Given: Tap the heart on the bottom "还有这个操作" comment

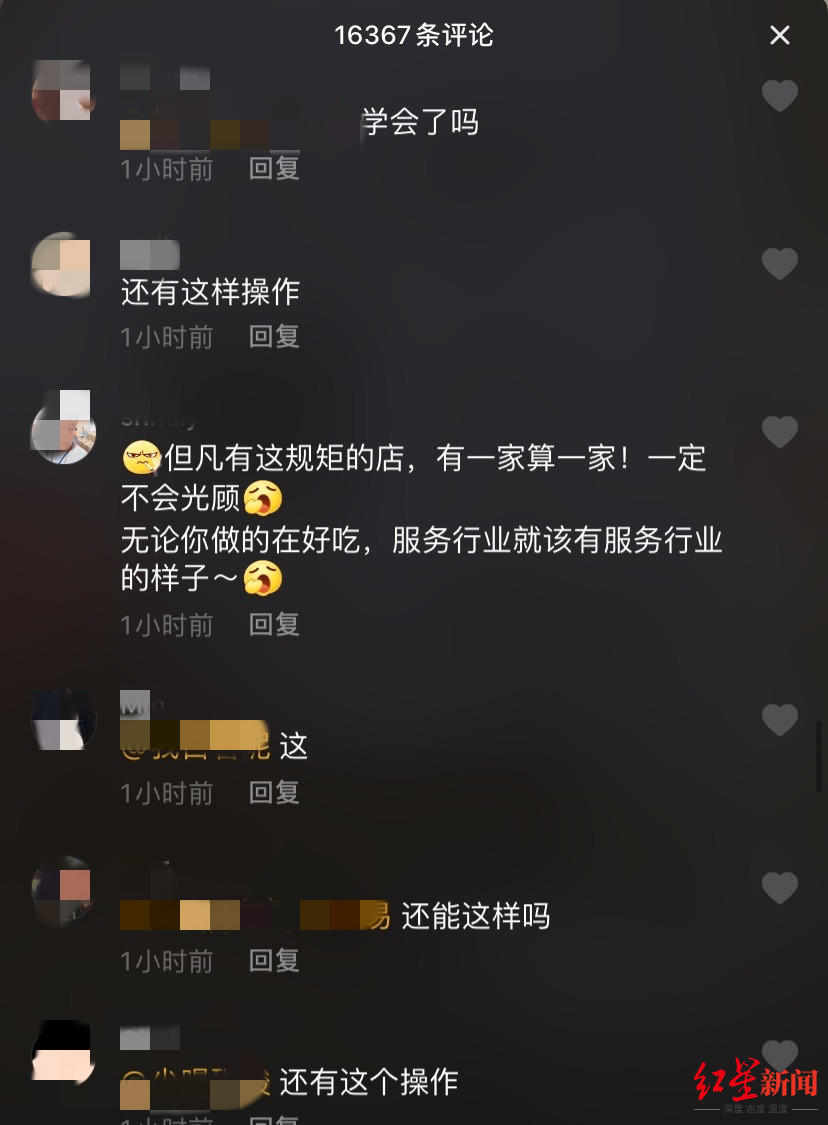Looking at the screenshot, I should 780,1056.
